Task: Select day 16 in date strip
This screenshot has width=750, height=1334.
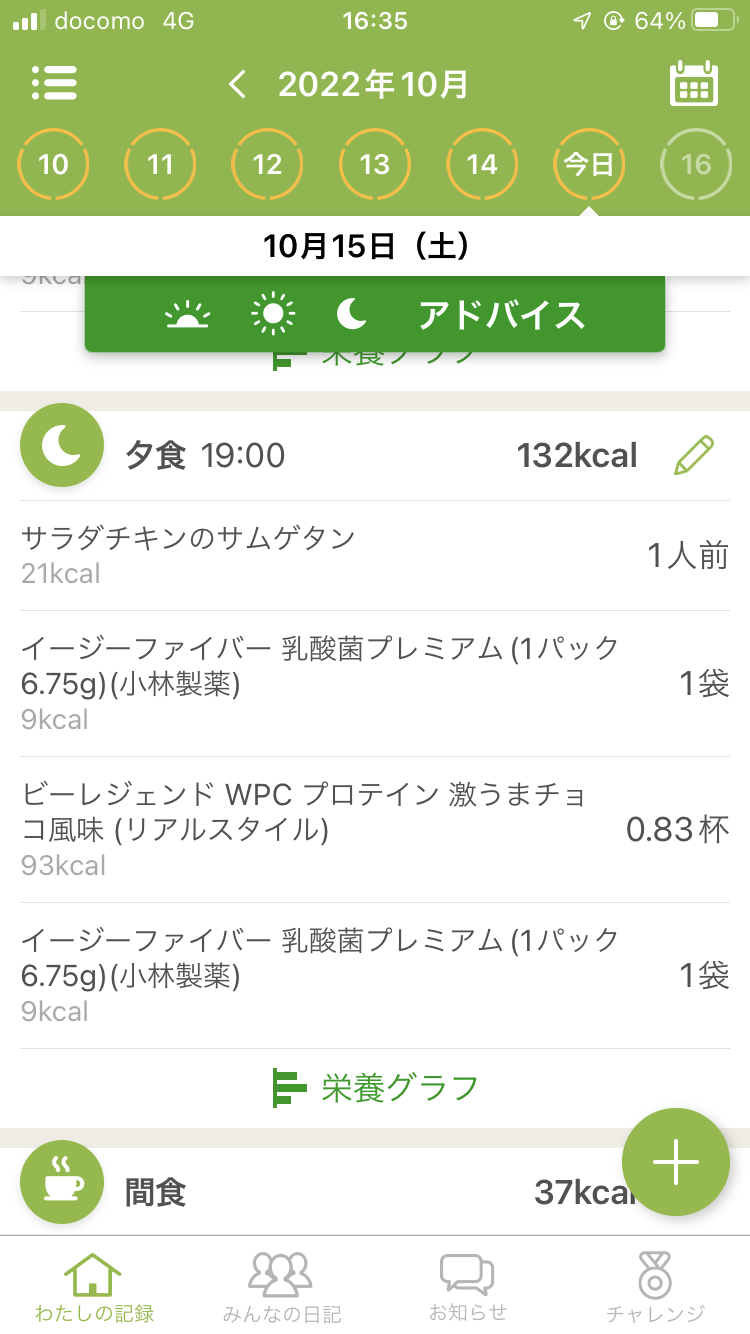Action: (696, 164)
